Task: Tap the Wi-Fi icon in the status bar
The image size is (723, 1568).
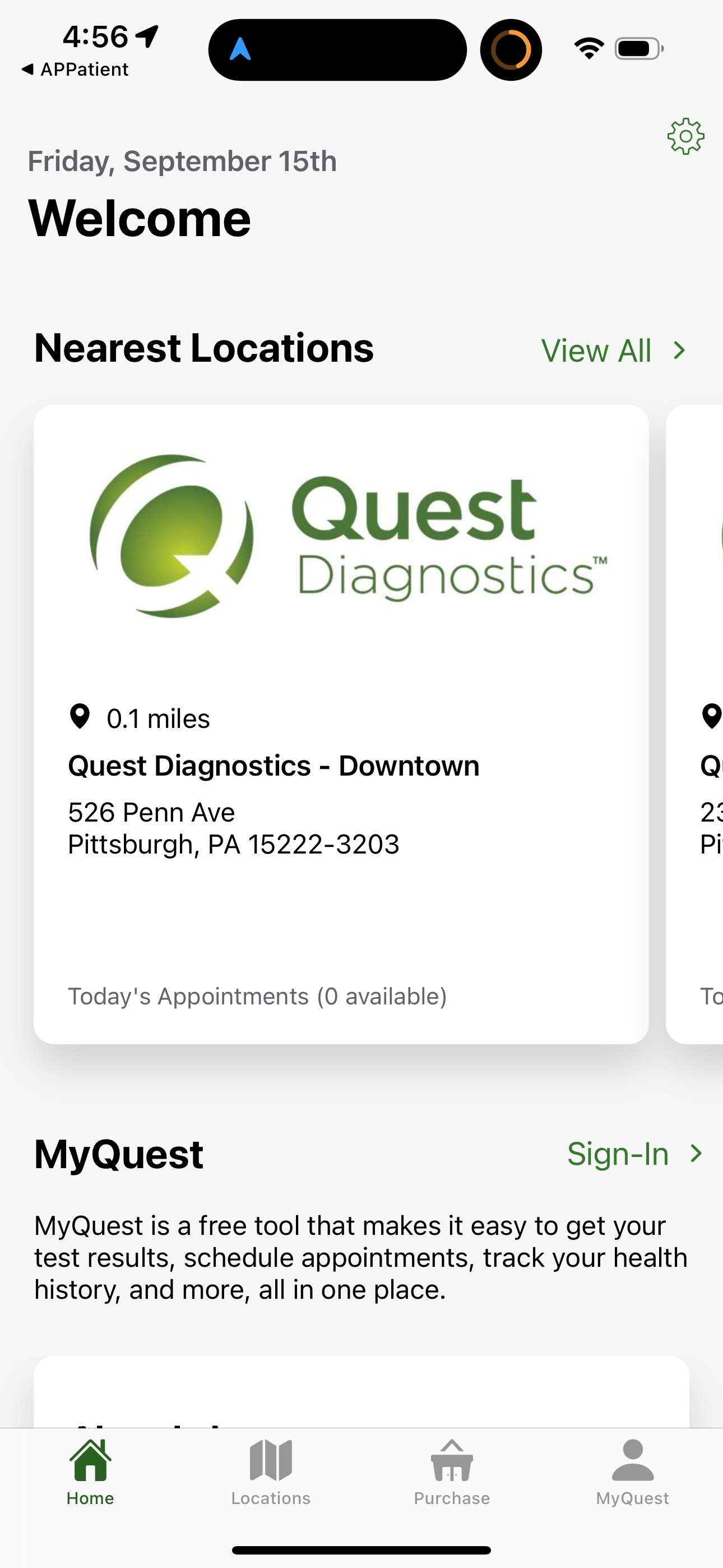Action: click(x=588, y=49)
